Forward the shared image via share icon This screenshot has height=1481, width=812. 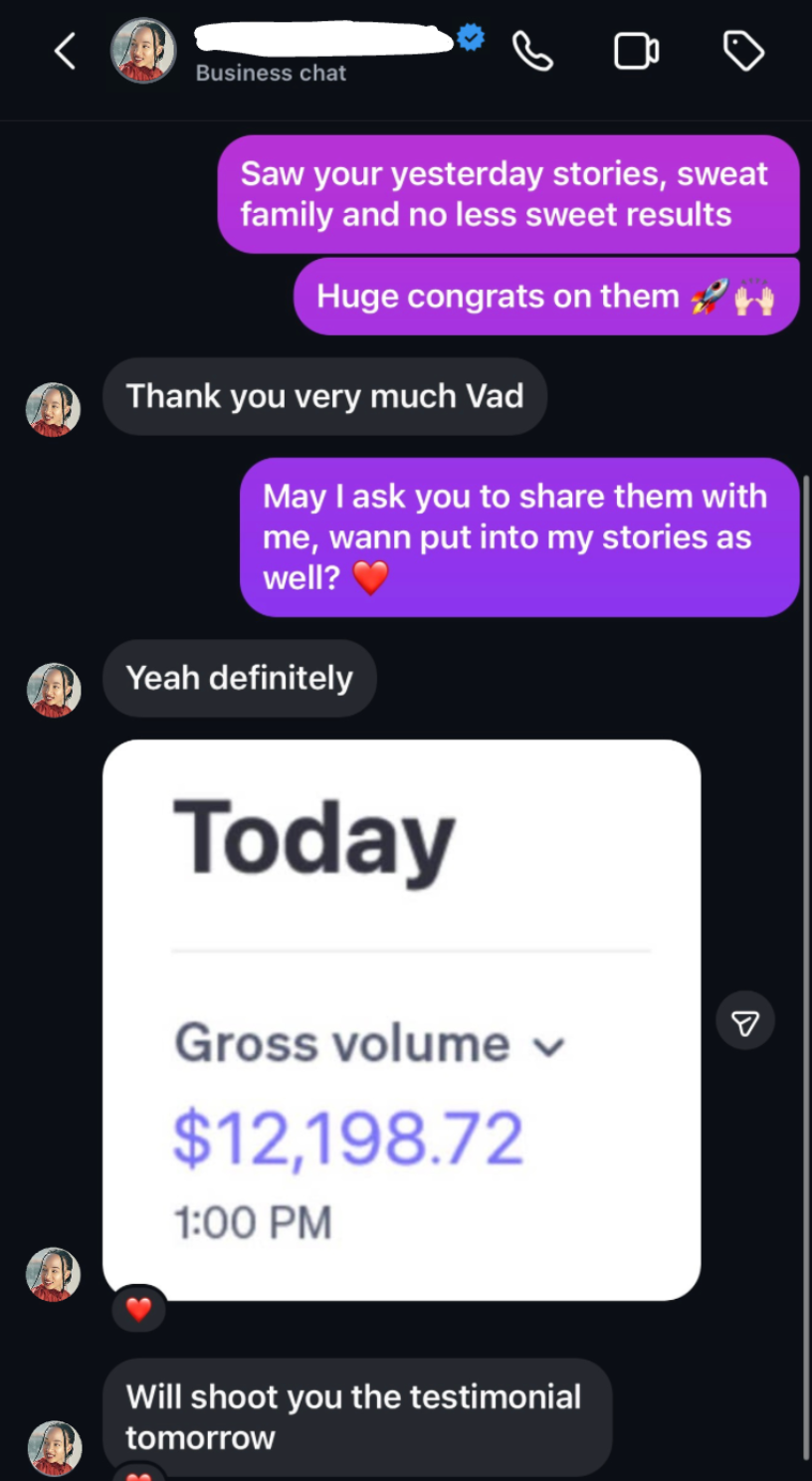[x=745, y=1021]
